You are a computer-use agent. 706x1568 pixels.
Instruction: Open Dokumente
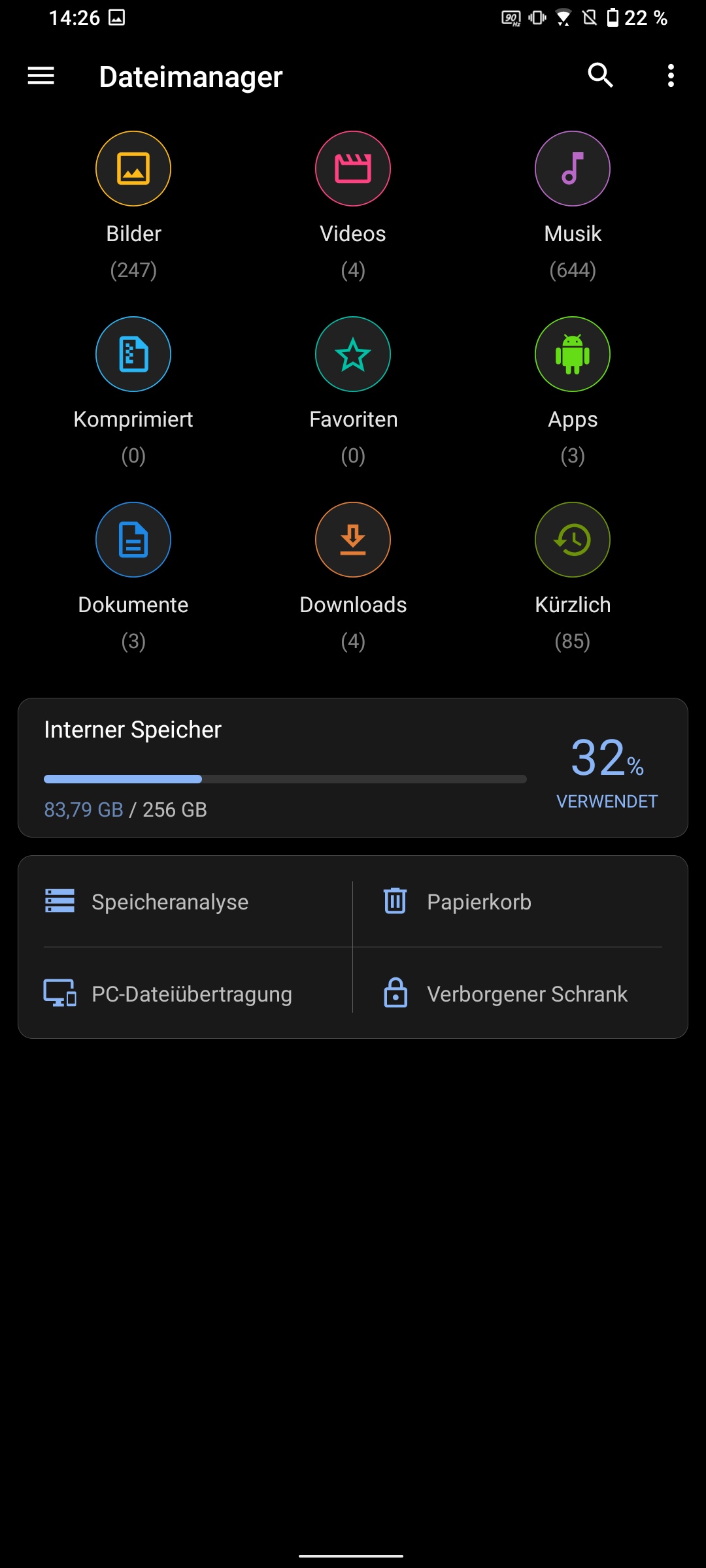tap(133, 540)
